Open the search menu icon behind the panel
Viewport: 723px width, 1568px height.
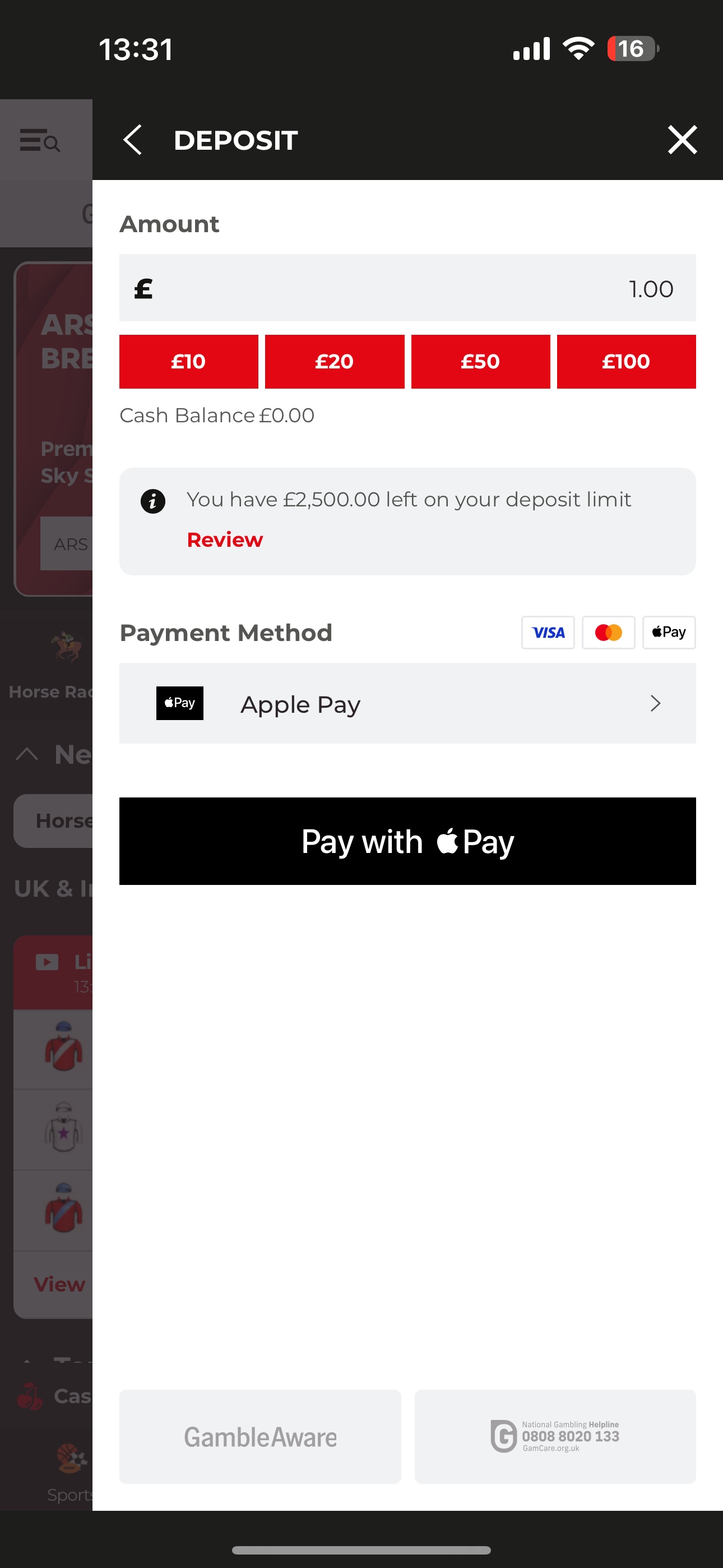40,141
